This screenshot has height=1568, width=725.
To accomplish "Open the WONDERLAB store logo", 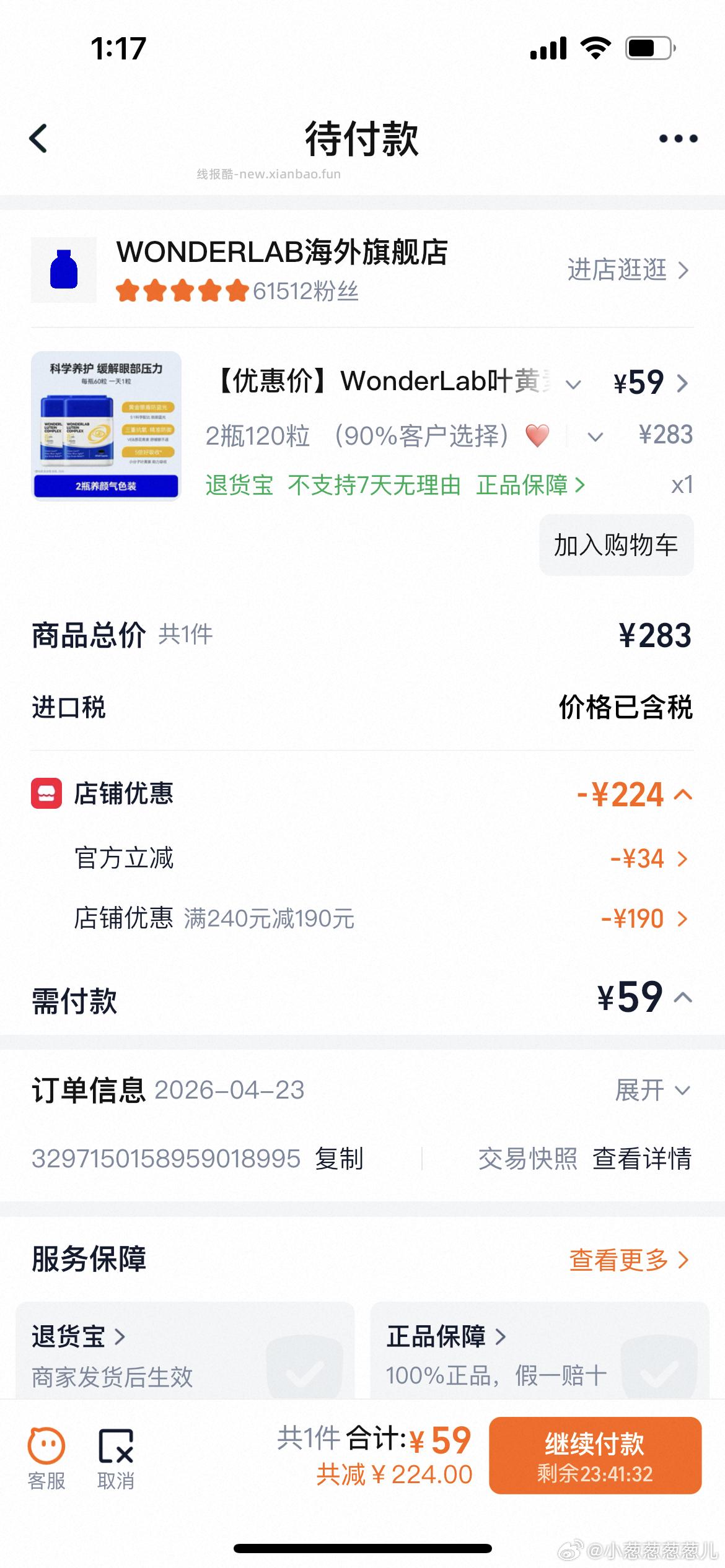I will pyautogui.click(x=64, y=269).
